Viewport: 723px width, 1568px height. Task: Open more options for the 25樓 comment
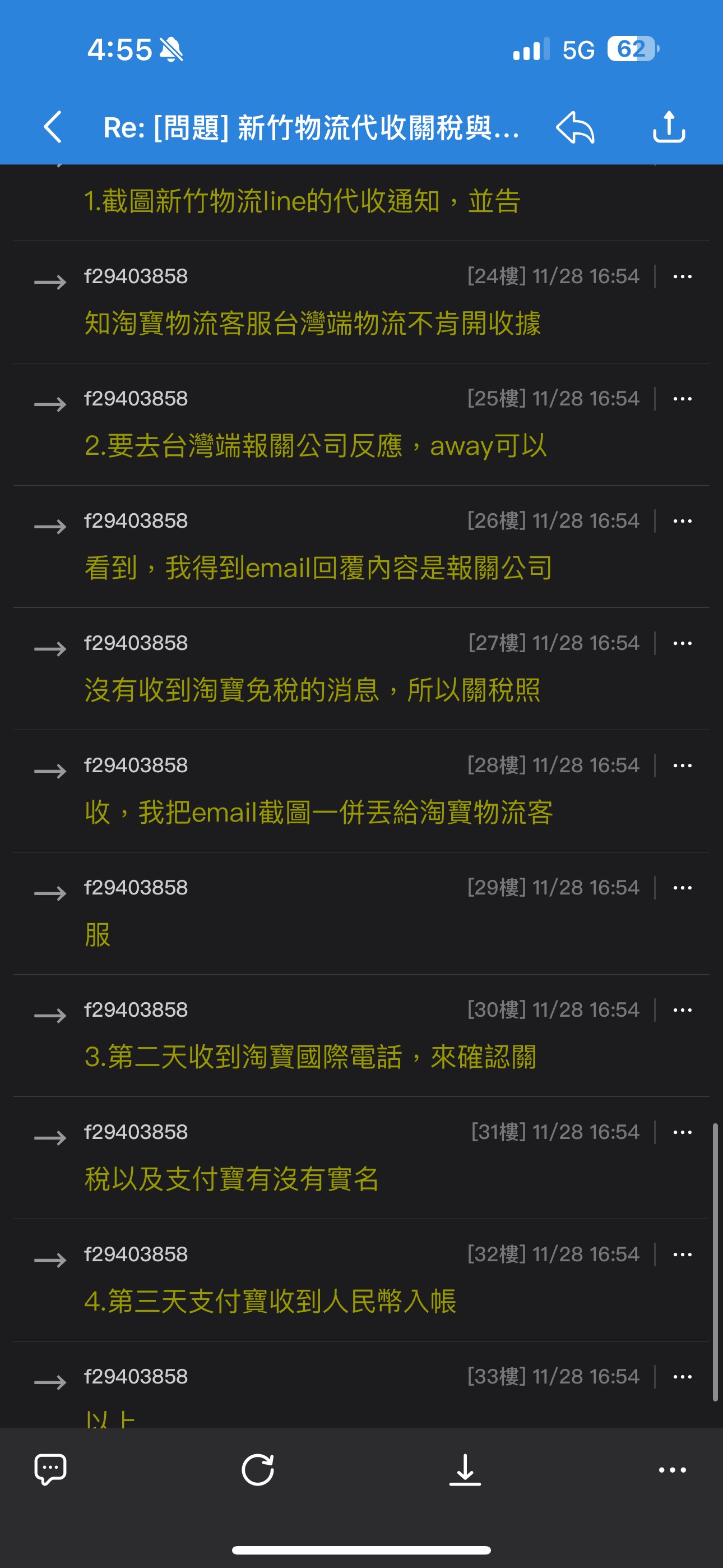click(682, 399)
